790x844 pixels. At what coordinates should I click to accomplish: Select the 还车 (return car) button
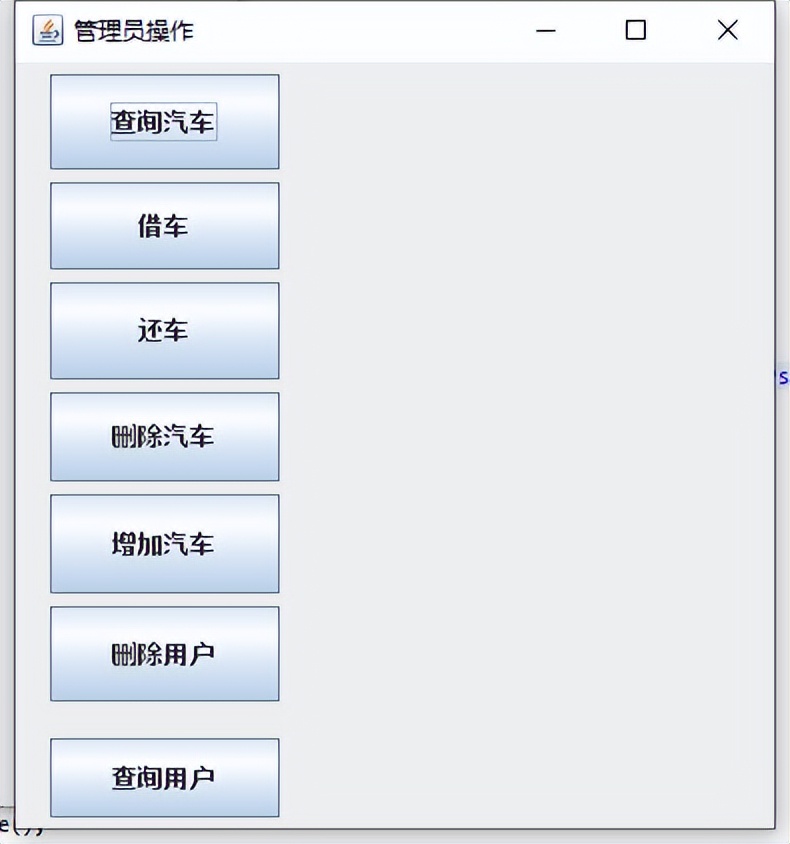click(x=164, y=330)
